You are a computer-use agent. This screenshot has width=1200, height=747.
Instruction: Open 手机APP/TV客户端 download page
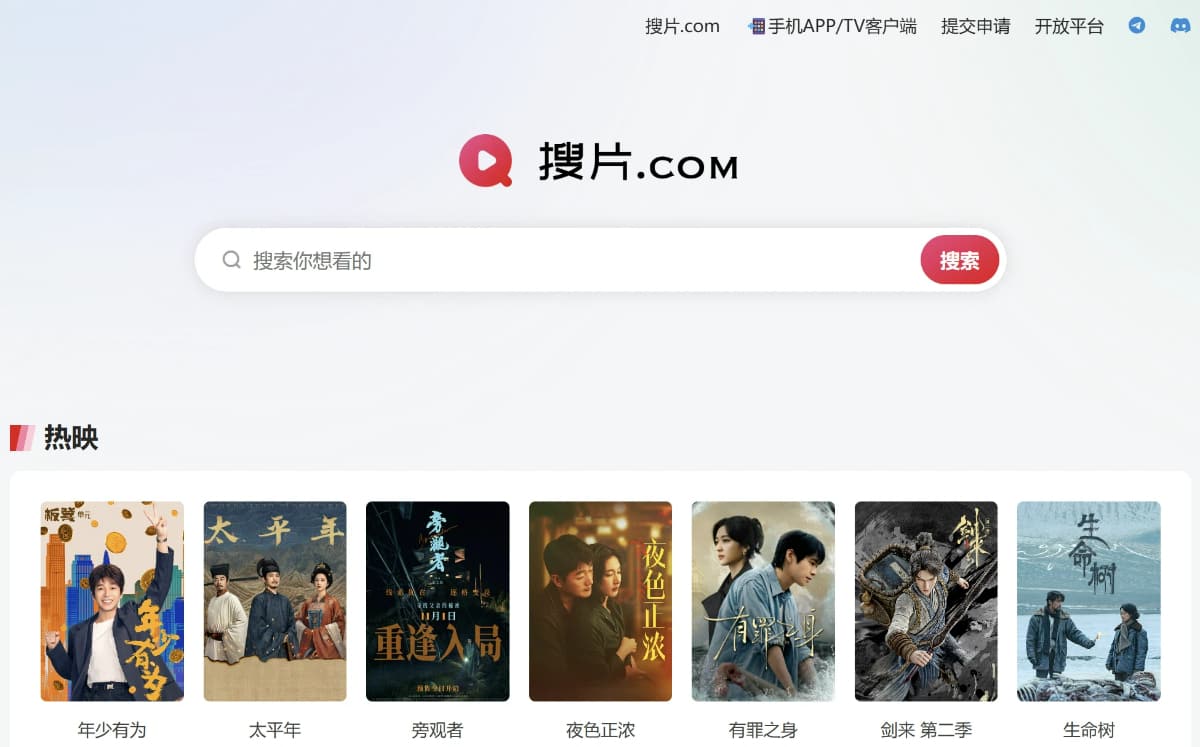pos(833,27)
